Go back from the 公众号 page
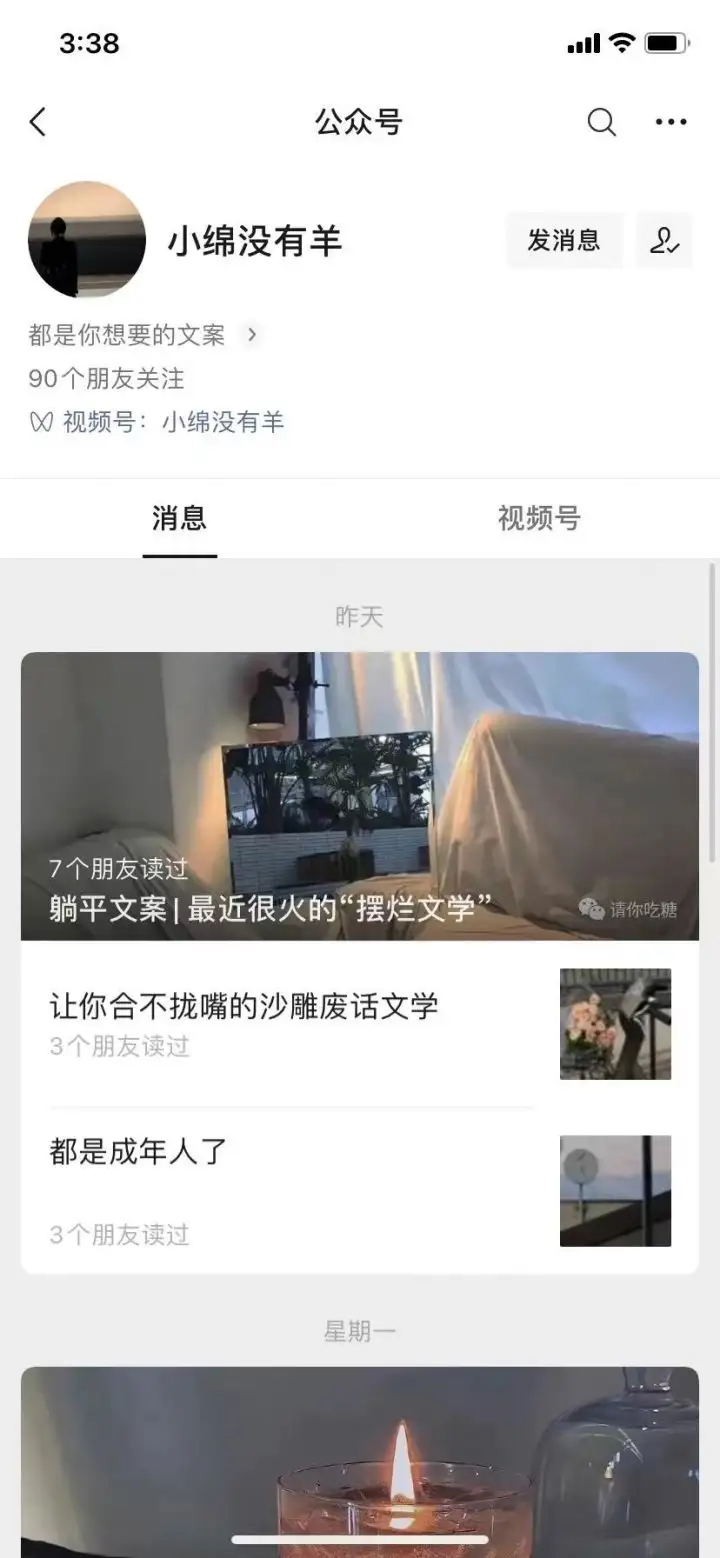 point(38,123)
